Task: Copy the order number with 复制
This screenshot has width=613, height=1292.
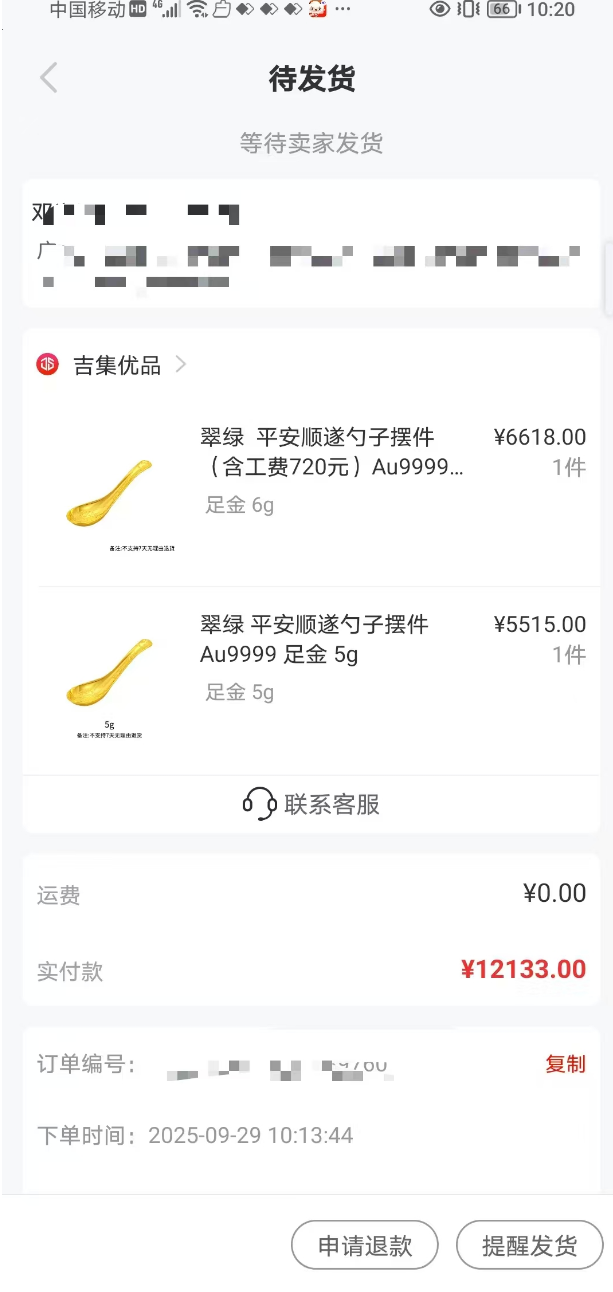Action: (x=565, y=1064)
